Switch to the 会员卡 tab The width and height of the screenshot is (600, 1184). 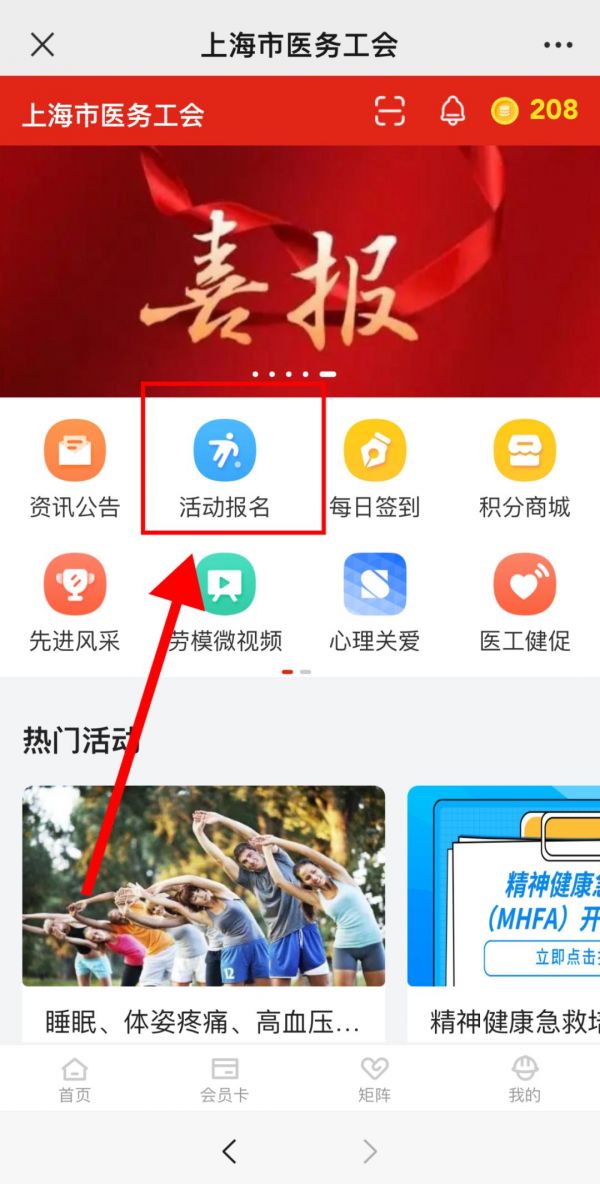click(224, 1080)
